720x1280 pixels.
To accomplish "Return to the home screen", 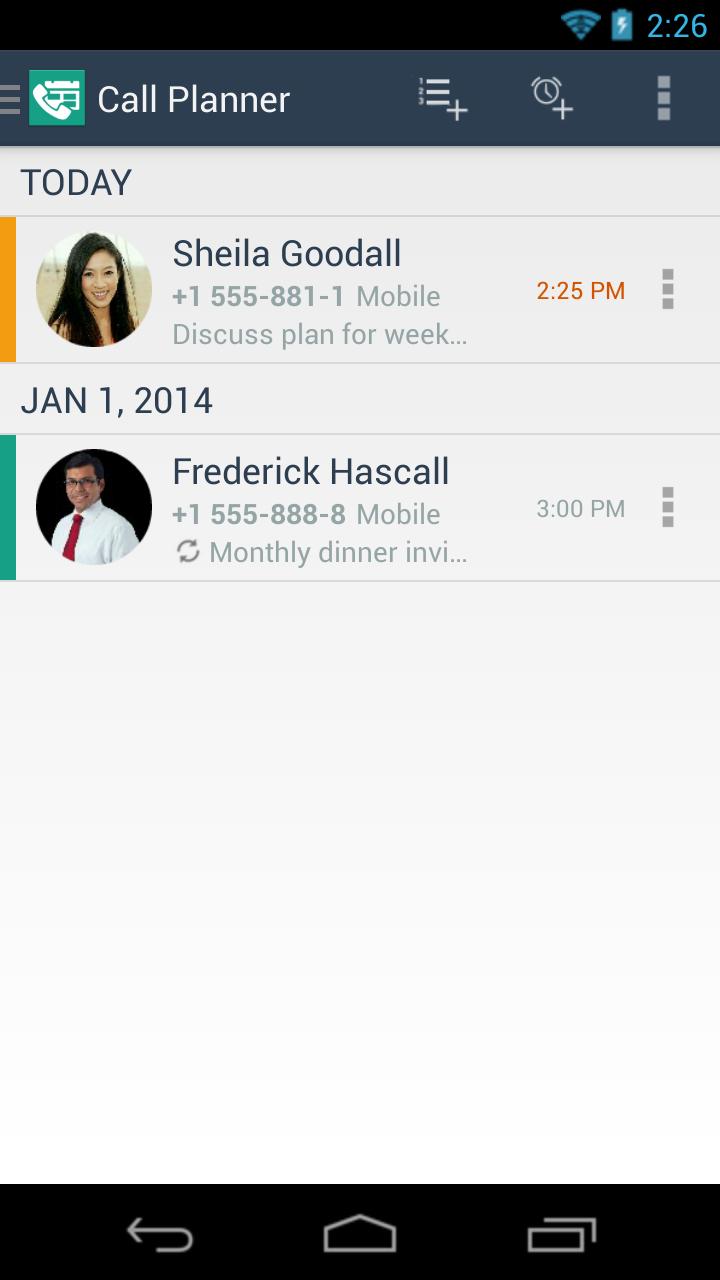I will coord(360,1235).
